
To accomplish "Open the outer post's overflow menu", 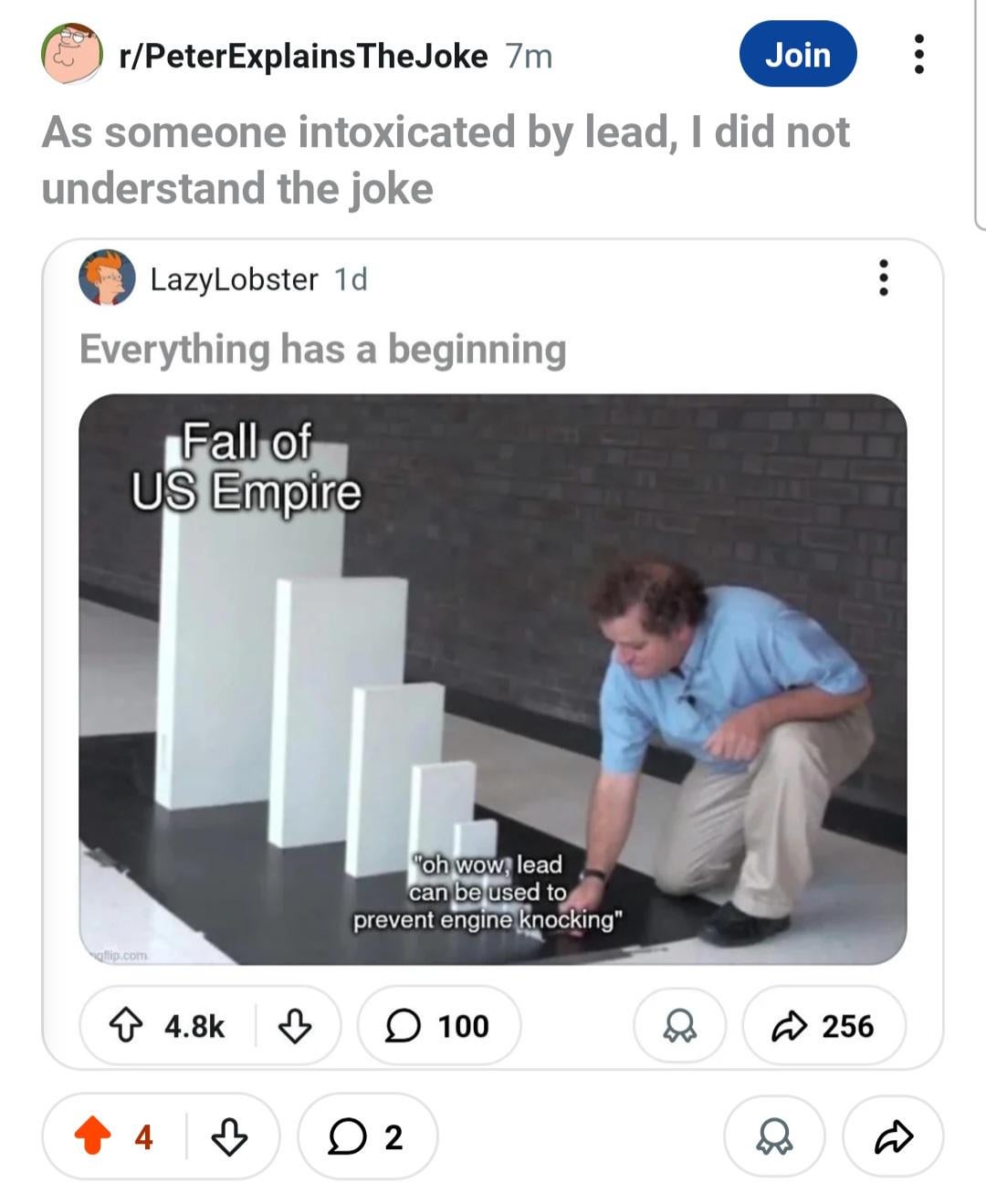I will click(918, 55).
